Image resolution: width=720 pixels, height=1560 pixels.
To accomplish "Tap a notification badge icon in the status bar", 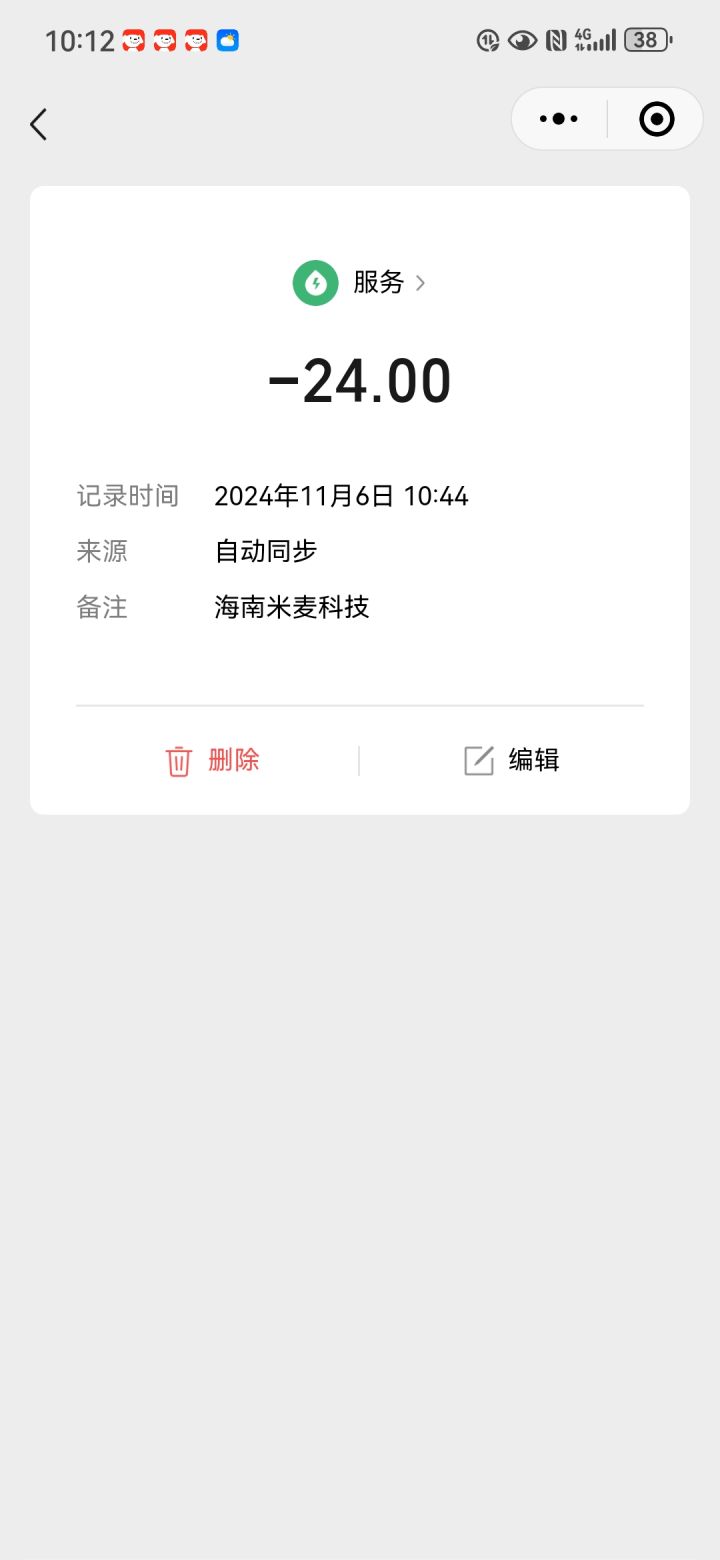I will click(133, 40).
